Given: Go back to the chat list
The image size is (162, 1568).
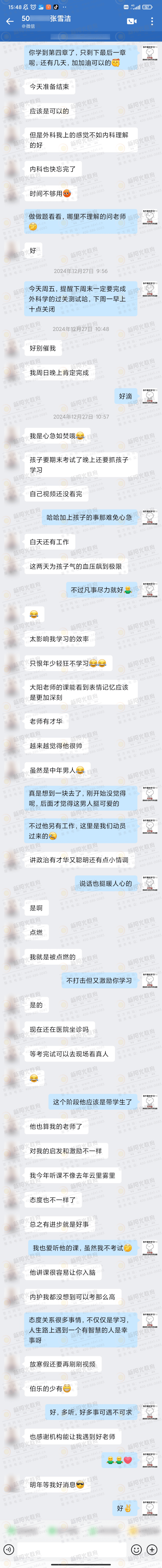Looking at the screenshot, I should pos(9,21).
